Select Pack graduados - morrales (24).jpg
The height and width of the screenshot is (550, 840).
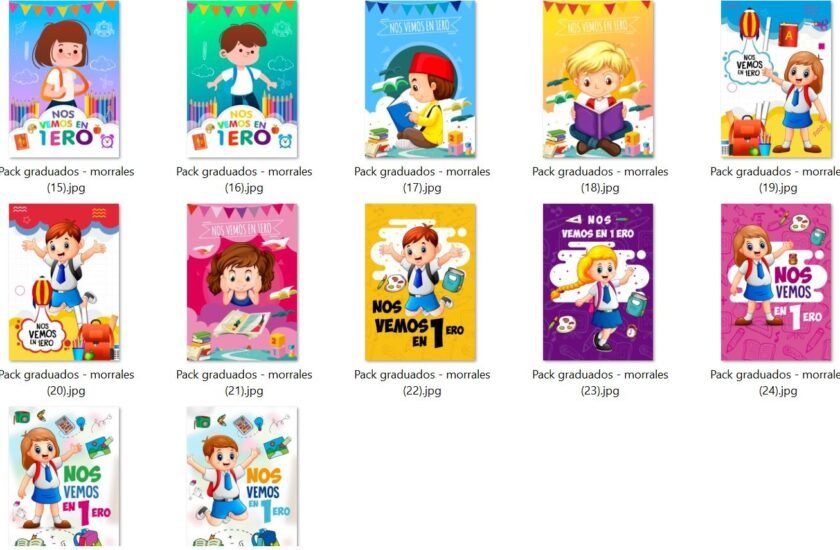click(x=777, y=283)
